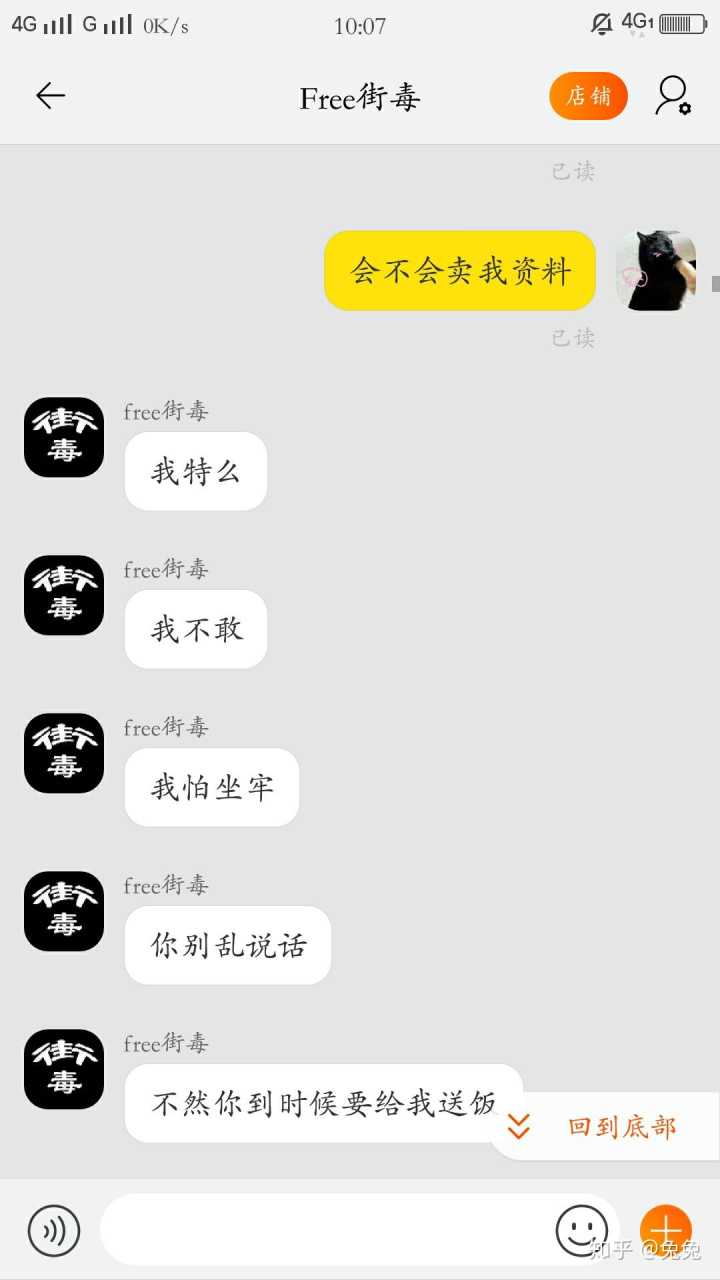
Task: Tap the 回到底部 button
Action: click(606, 1127)
